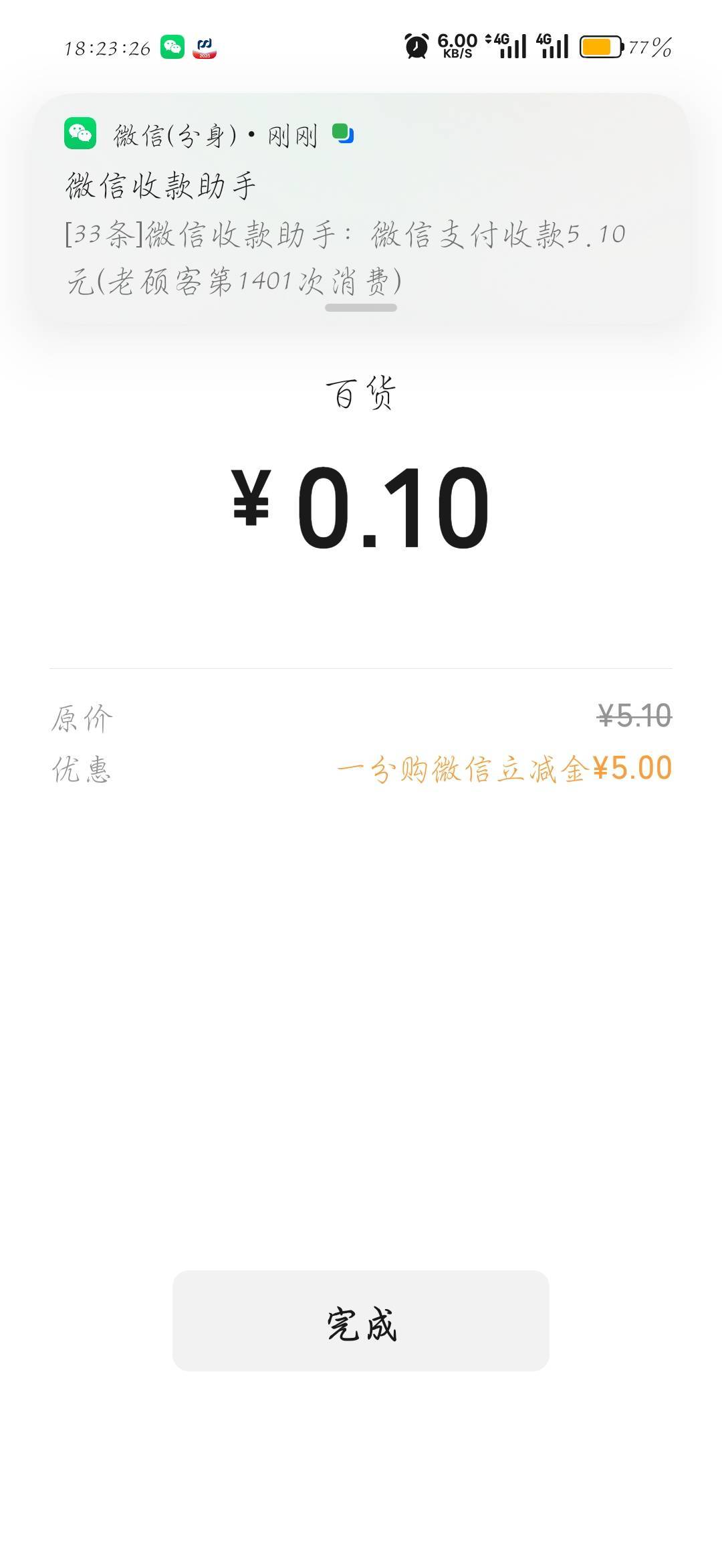
Task: Tap the 完成 button to finish
Action: [361, 1321]
